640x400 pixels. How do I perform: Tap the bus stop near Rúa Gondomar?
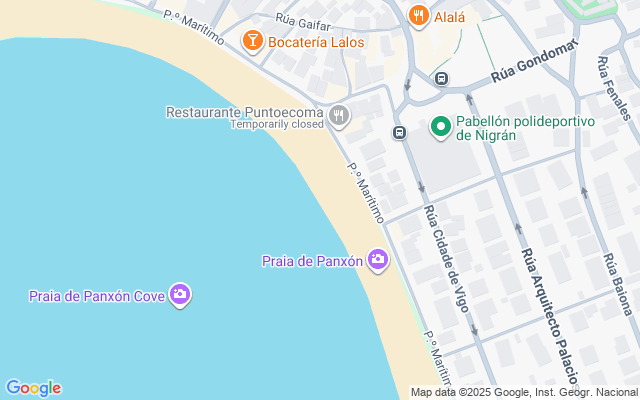pyautogui.click(x=441, y=78)
